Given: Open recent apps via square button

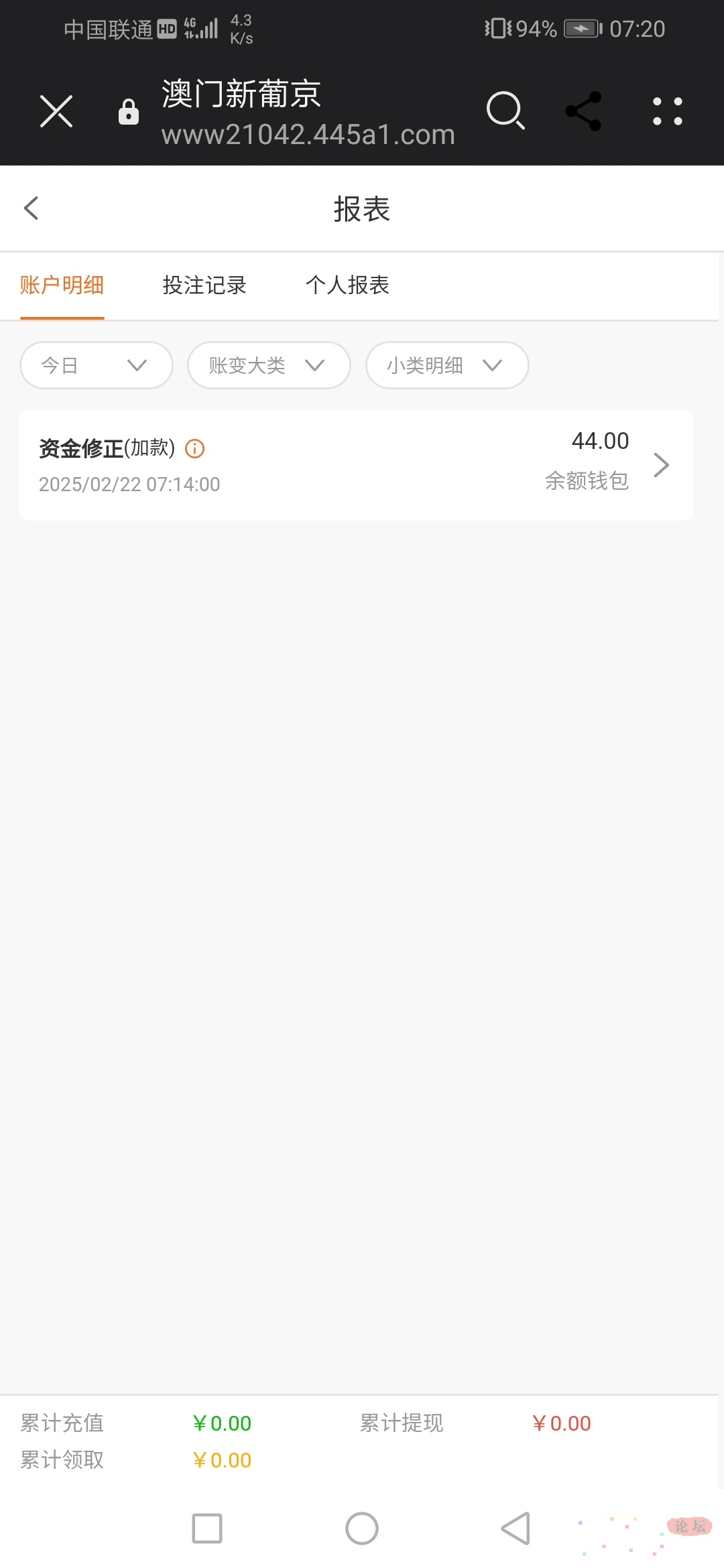Looking at the screenshot, I should tap(207, 1528).
